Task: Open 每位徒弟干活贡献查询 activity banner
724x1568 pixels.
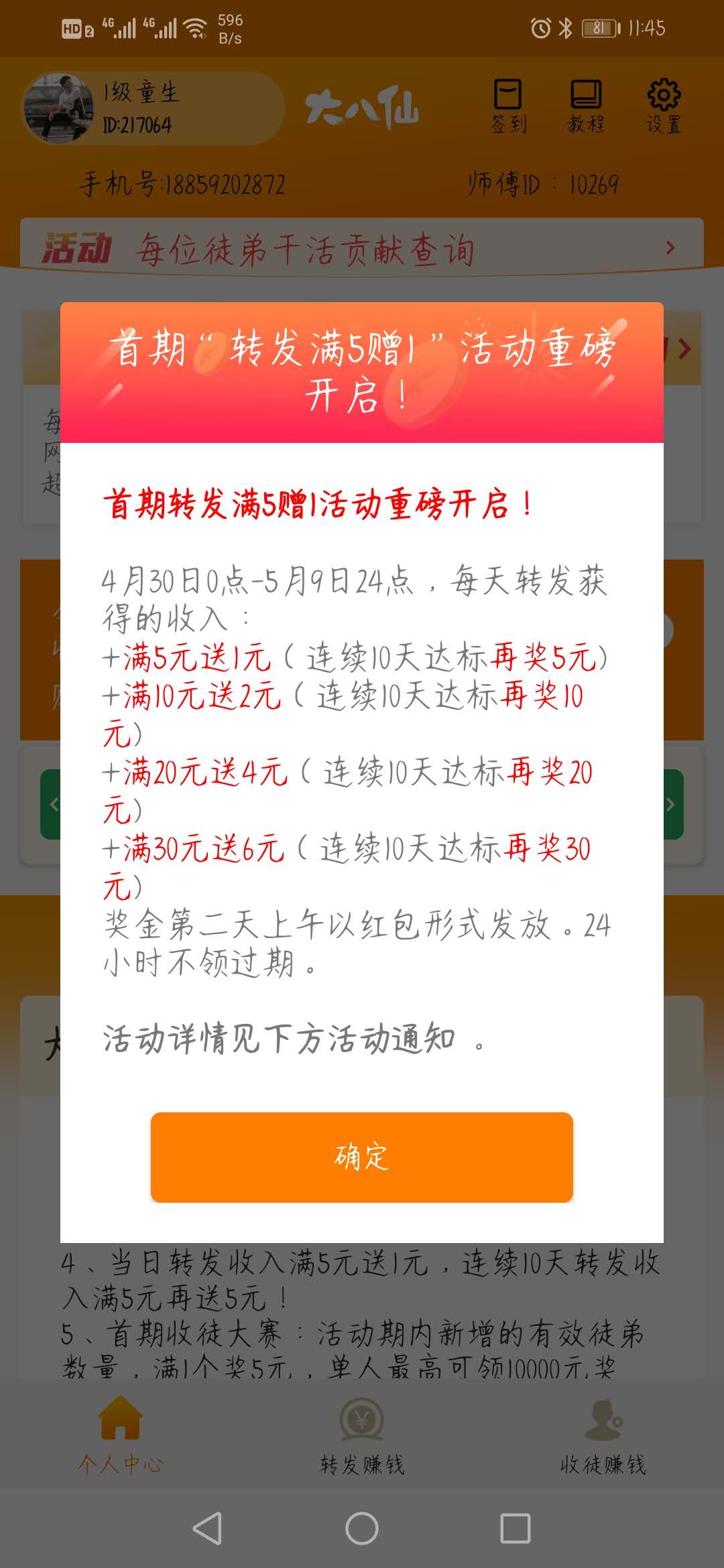Action: point(362,248)
